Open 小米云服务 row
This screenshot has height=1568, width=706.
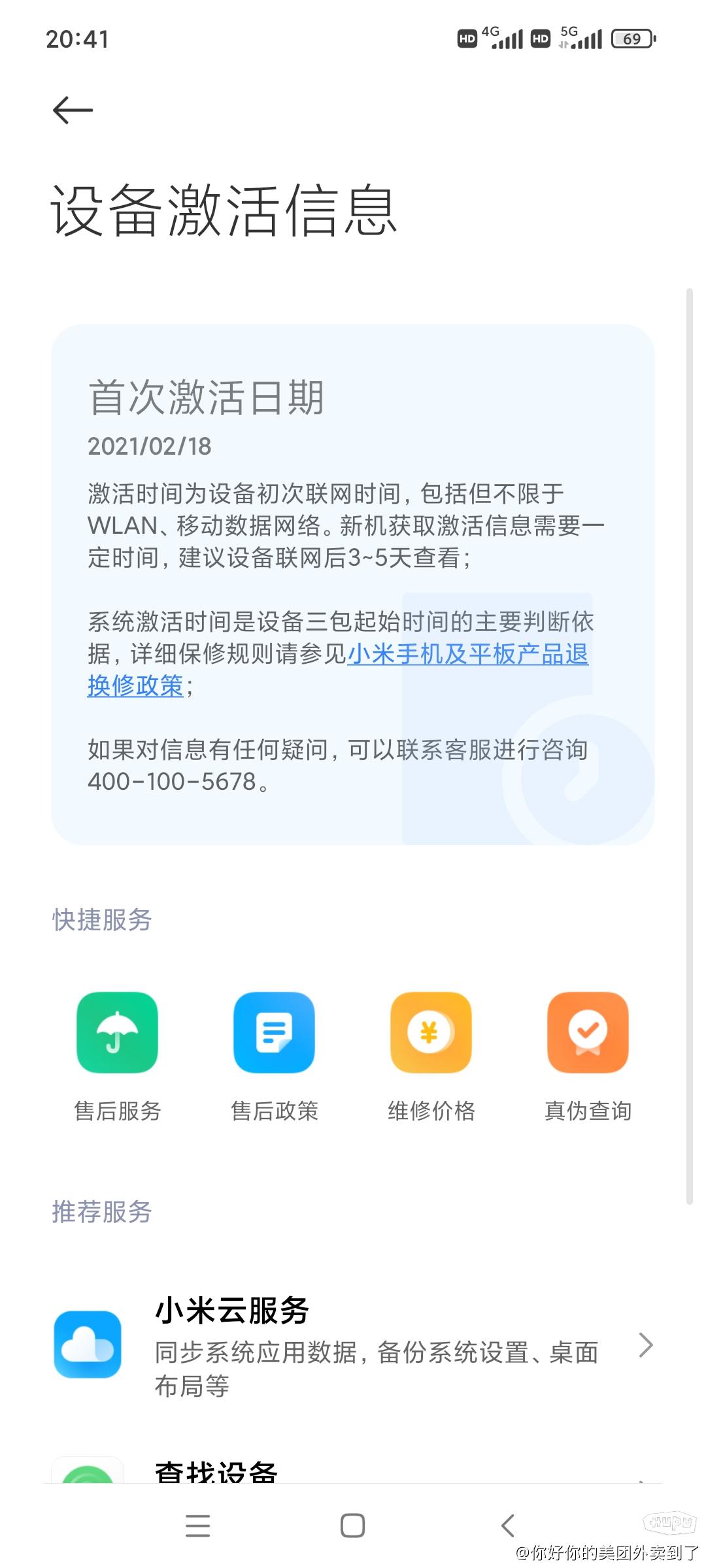pos(353,1345)
